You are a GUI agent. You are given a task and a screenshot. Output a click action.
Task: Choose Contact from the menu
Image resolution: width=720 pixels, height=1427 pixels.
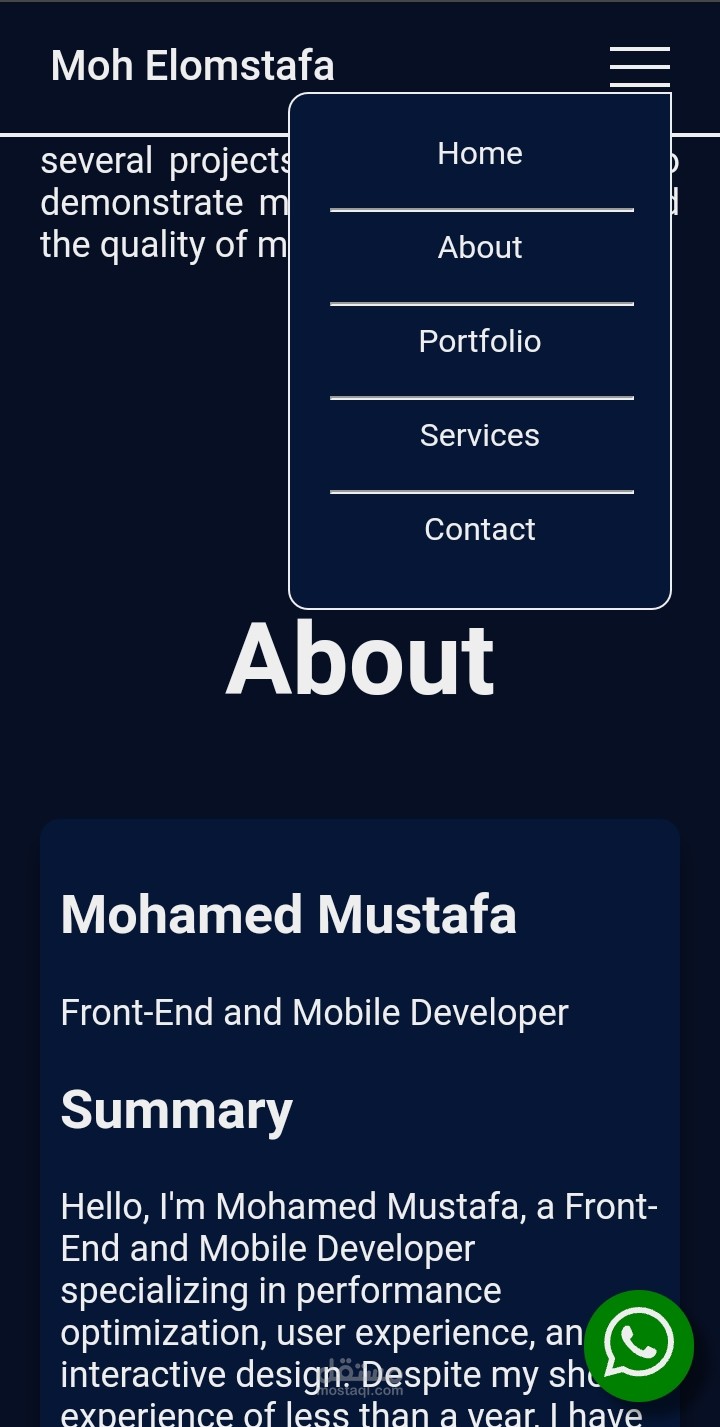[x=480, y=530]
